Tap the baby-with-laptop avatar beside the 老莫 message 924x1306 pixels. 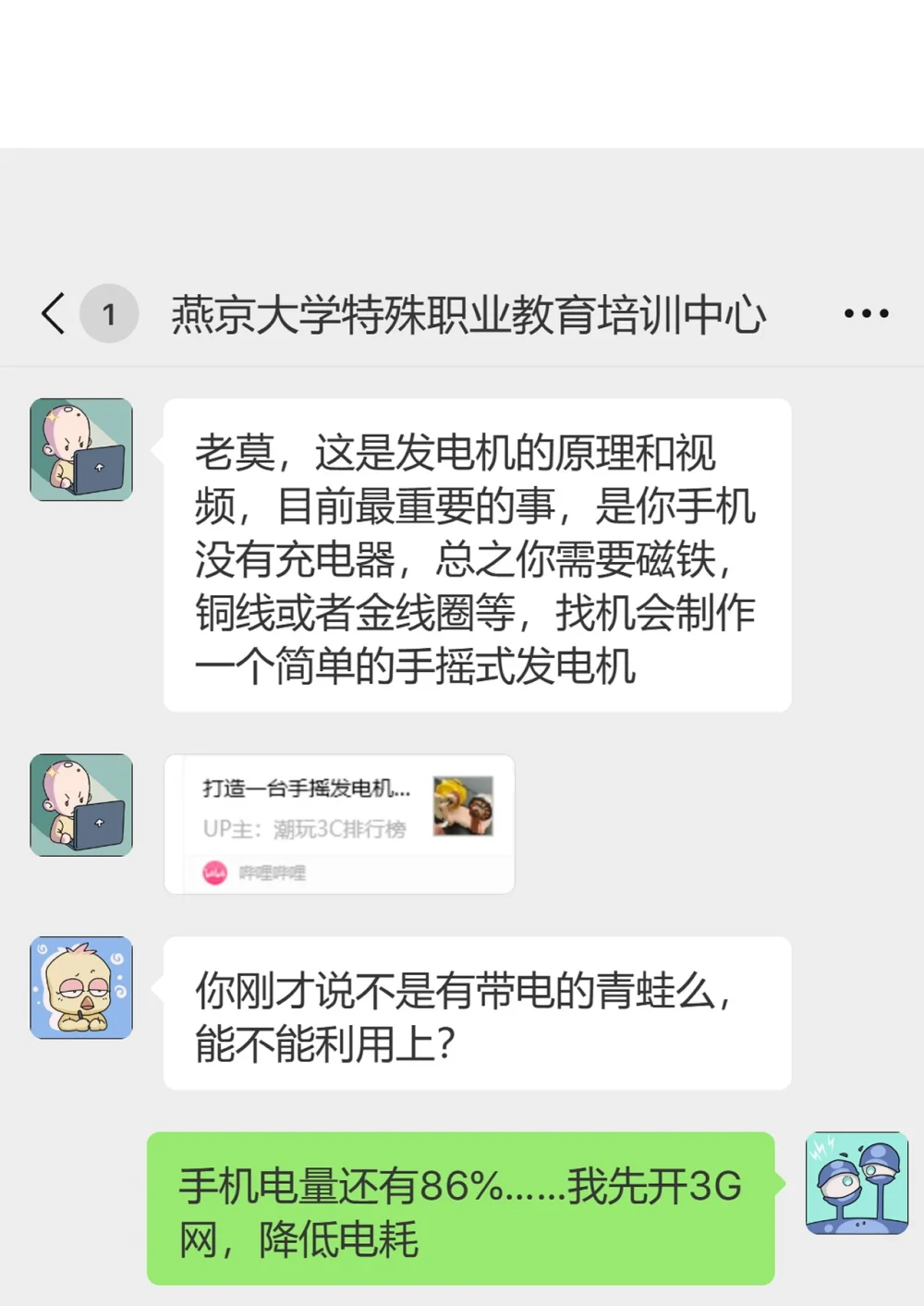[81, 450]
